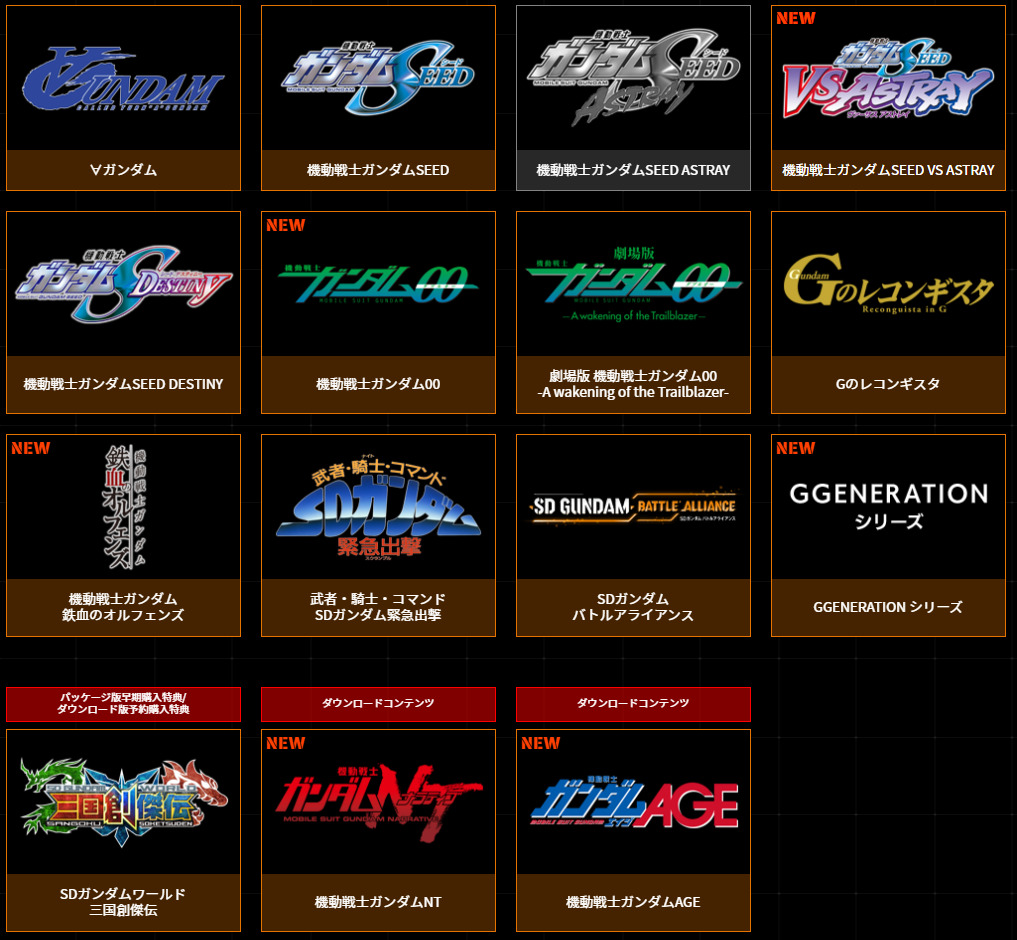
Task: Open 機動戦士ガンダムSEED DESTINY card
Action: (123, 312)
